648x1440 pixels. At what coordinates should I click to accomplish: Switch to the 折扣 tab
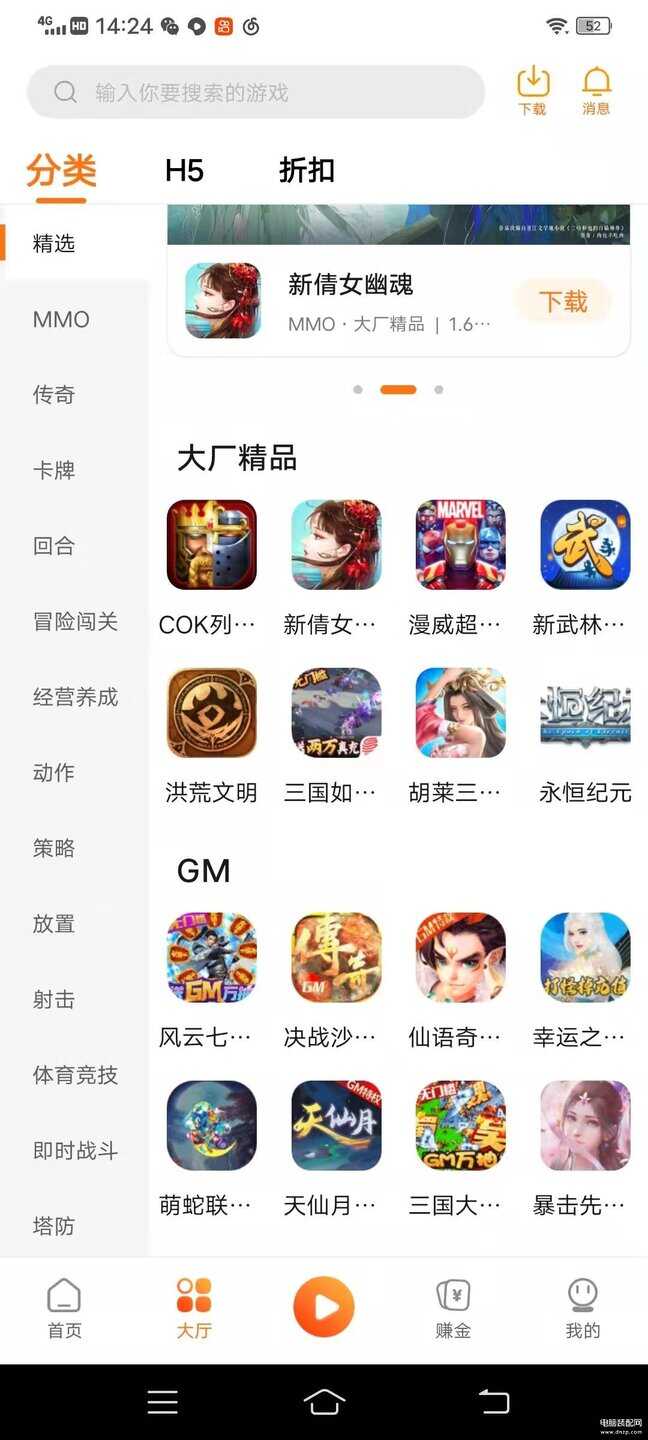[306, 171]
